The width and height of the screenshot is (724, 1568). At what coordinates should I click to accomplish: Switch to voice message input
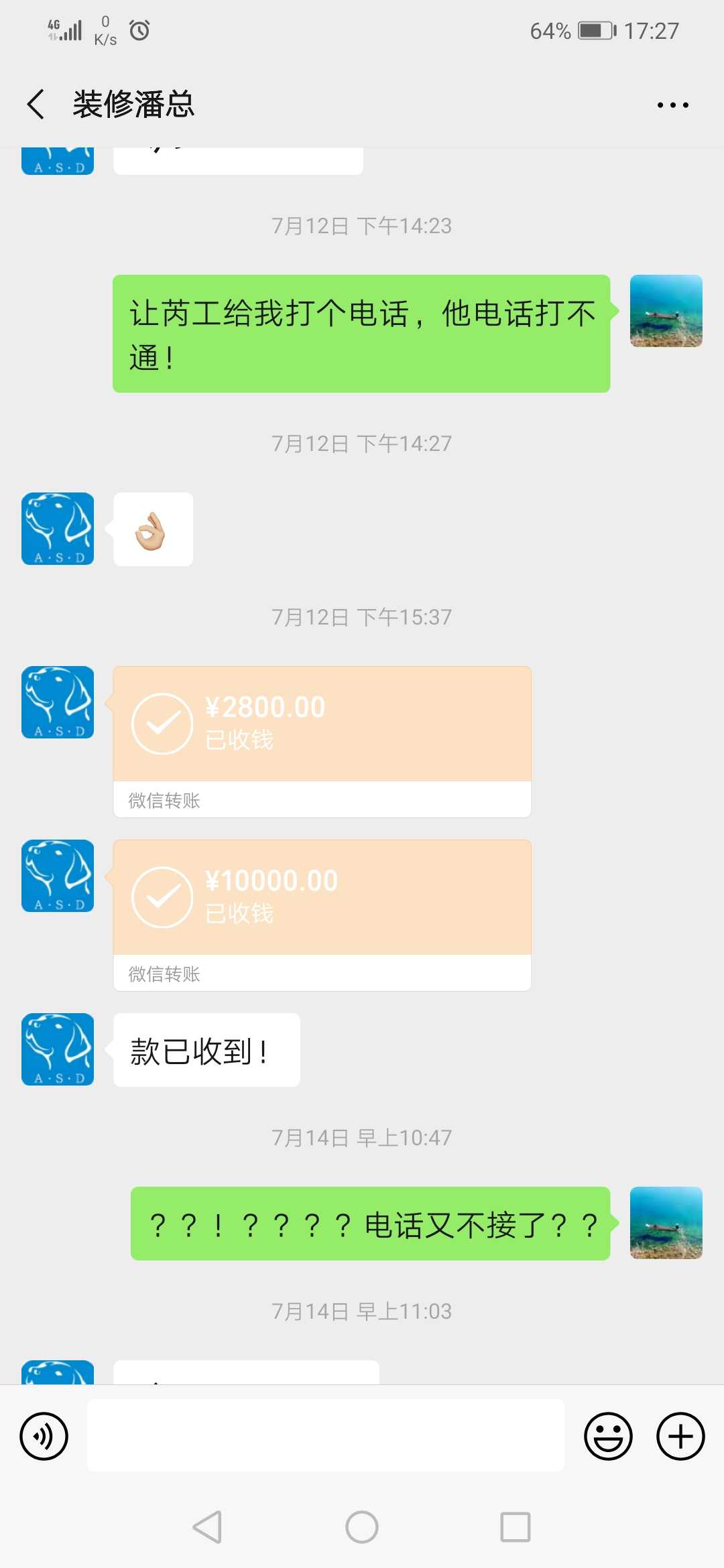[x=44, y=1436]
